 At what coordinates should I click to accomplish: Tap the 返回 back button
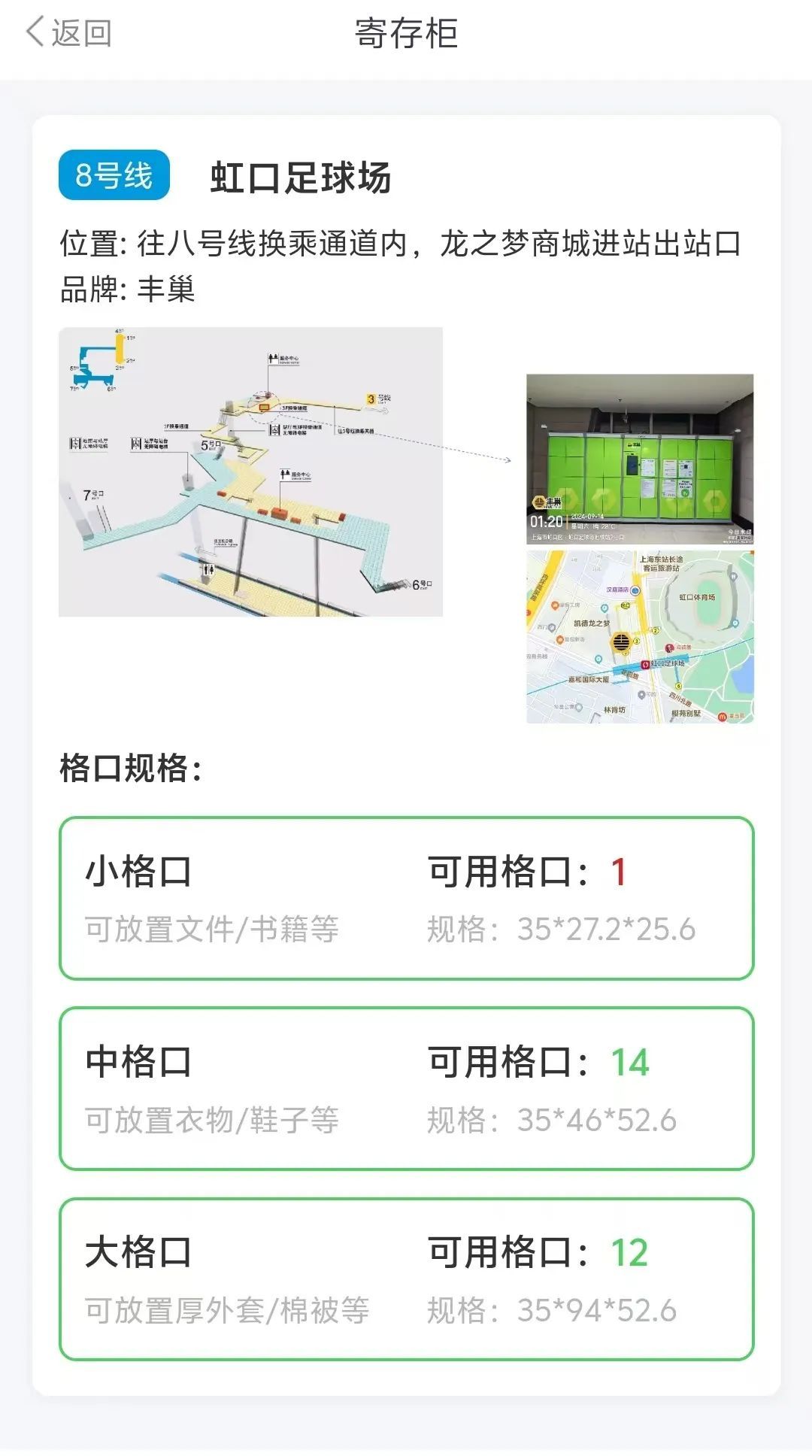pos(68,33)
